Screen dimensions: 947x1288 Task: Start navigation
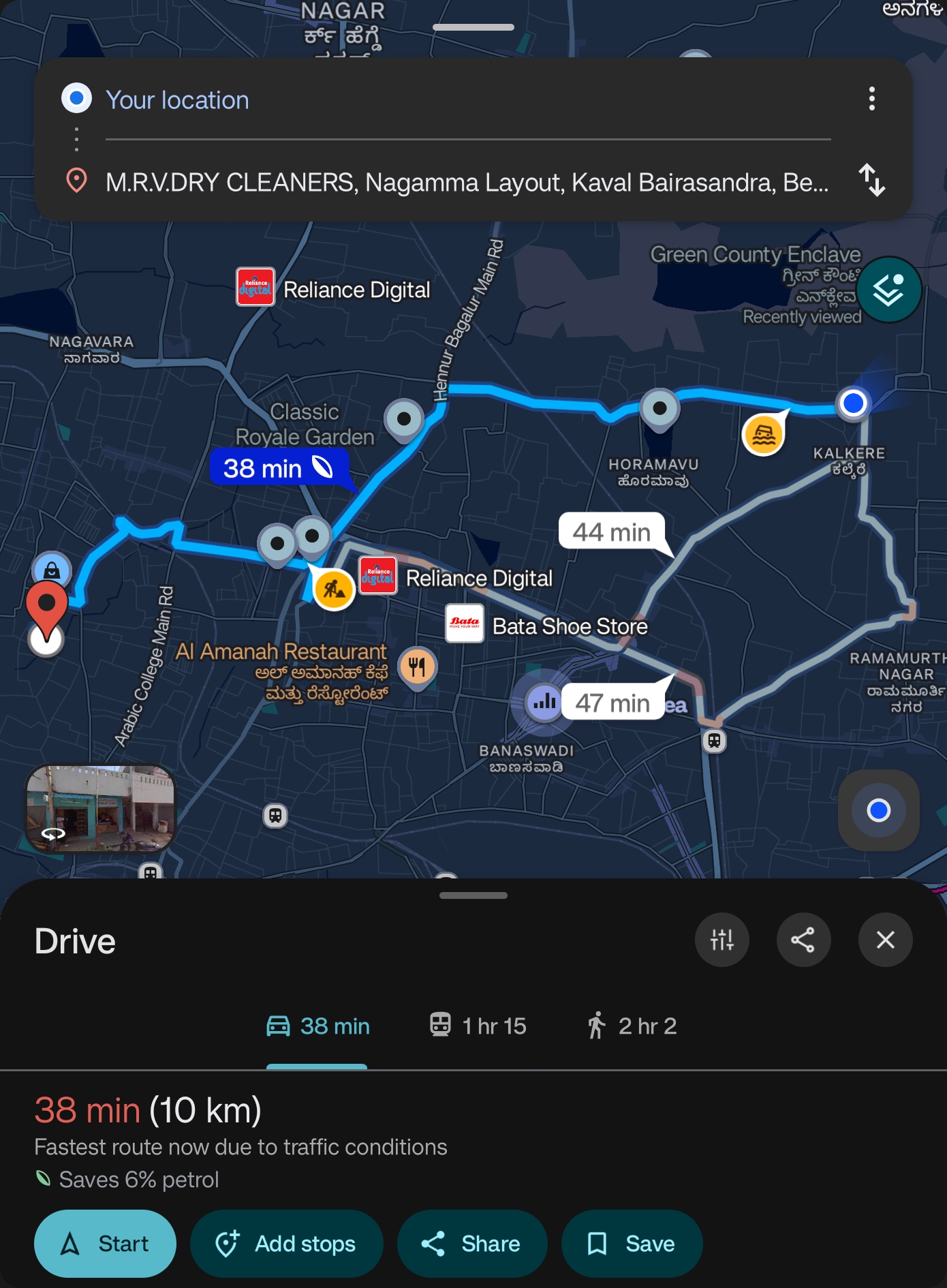(x=105, y=1244)
